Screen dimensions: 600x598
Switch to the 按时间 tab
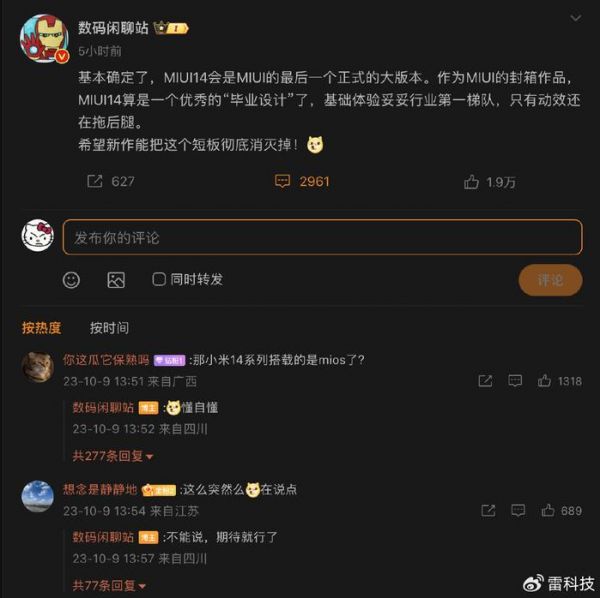pos(109,327)
